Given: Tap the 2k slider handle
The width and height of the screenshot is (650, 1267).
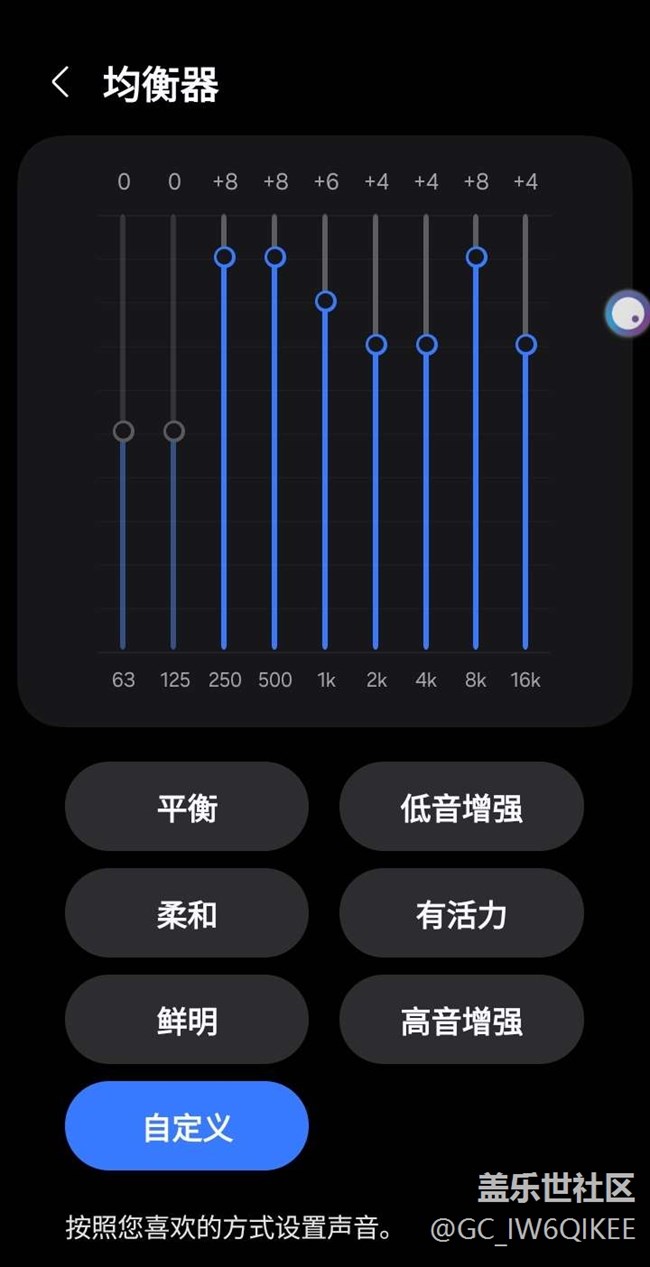Looking at the screenshot, I should pyautogui.click(x=376, y=344).
